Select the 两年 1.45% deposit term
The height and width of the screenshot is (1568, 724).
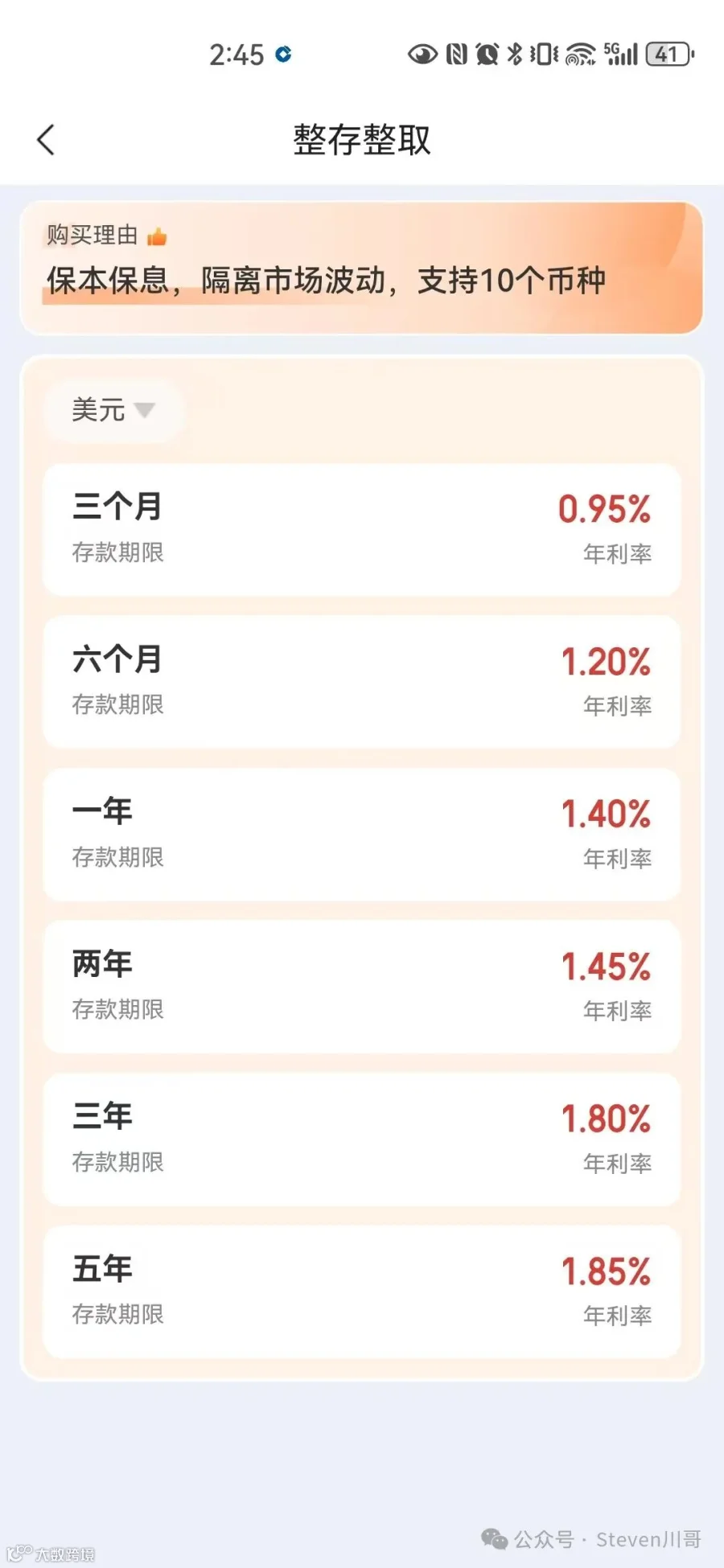coord(361,987)
